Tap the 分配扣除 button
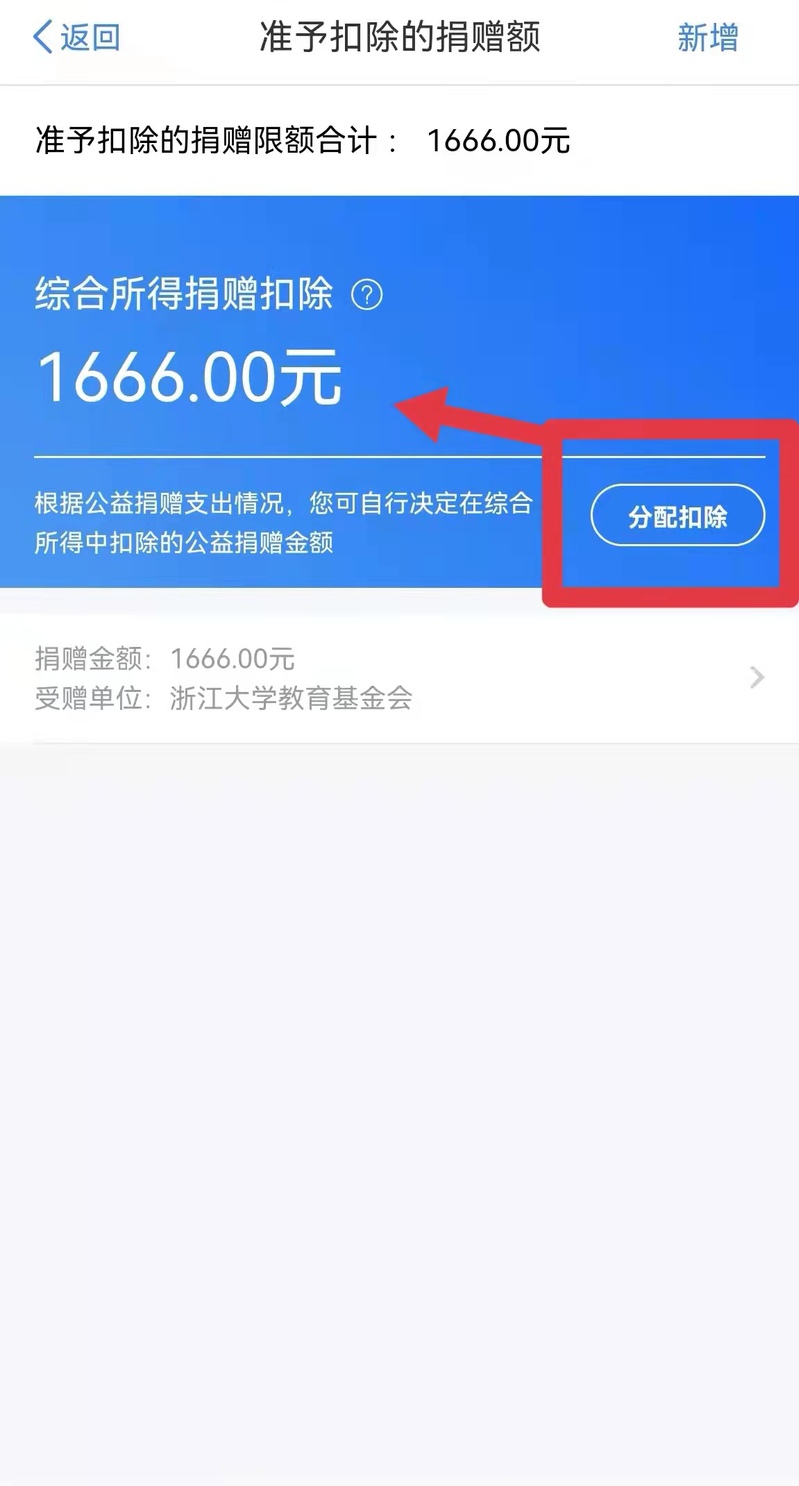Viewport: 799px width, 1486px height. pyautogui.click(x=677, y=516)
